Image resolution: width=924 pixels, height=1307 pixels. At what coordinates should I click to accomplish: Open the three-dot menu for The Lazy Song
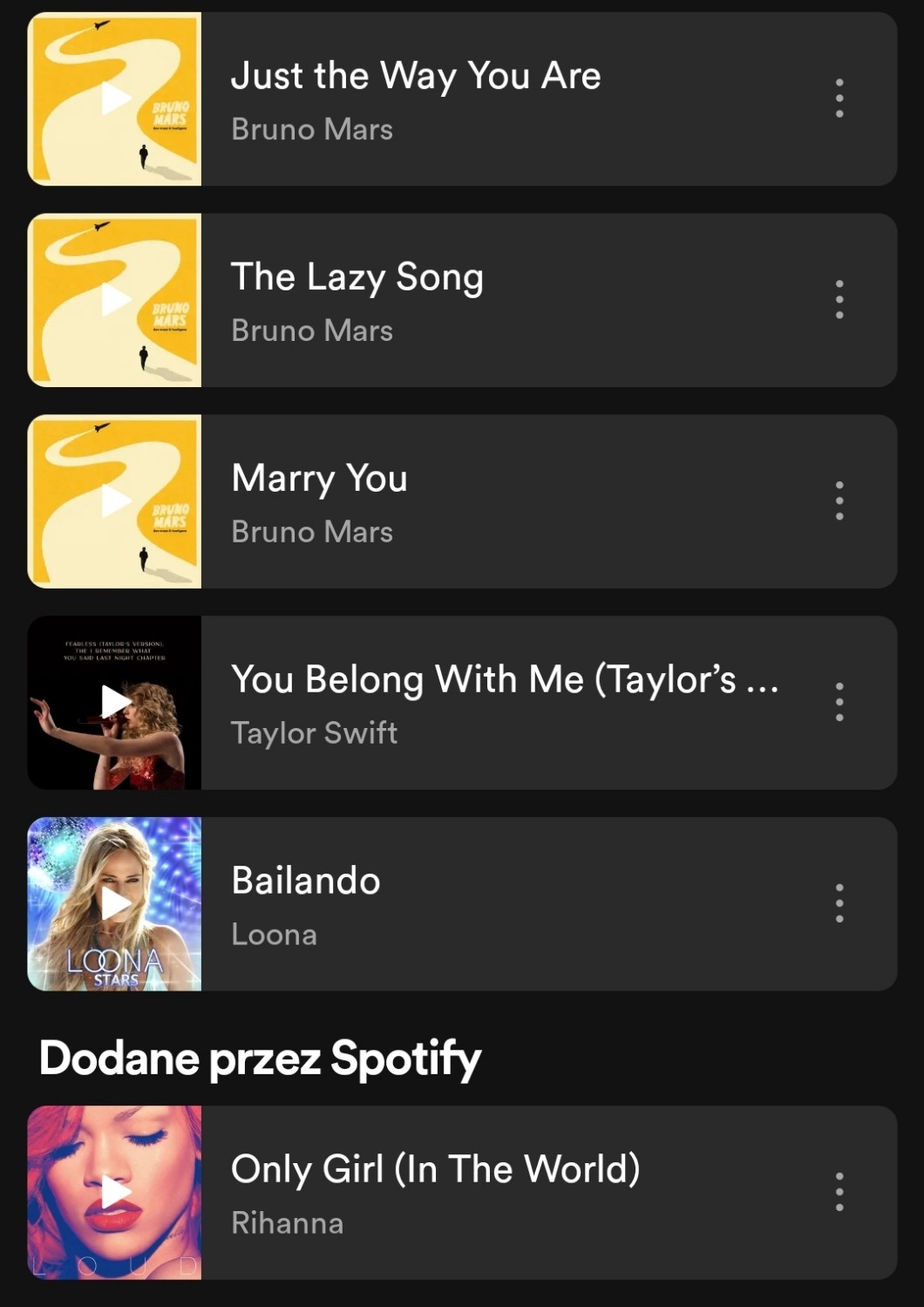839,300
